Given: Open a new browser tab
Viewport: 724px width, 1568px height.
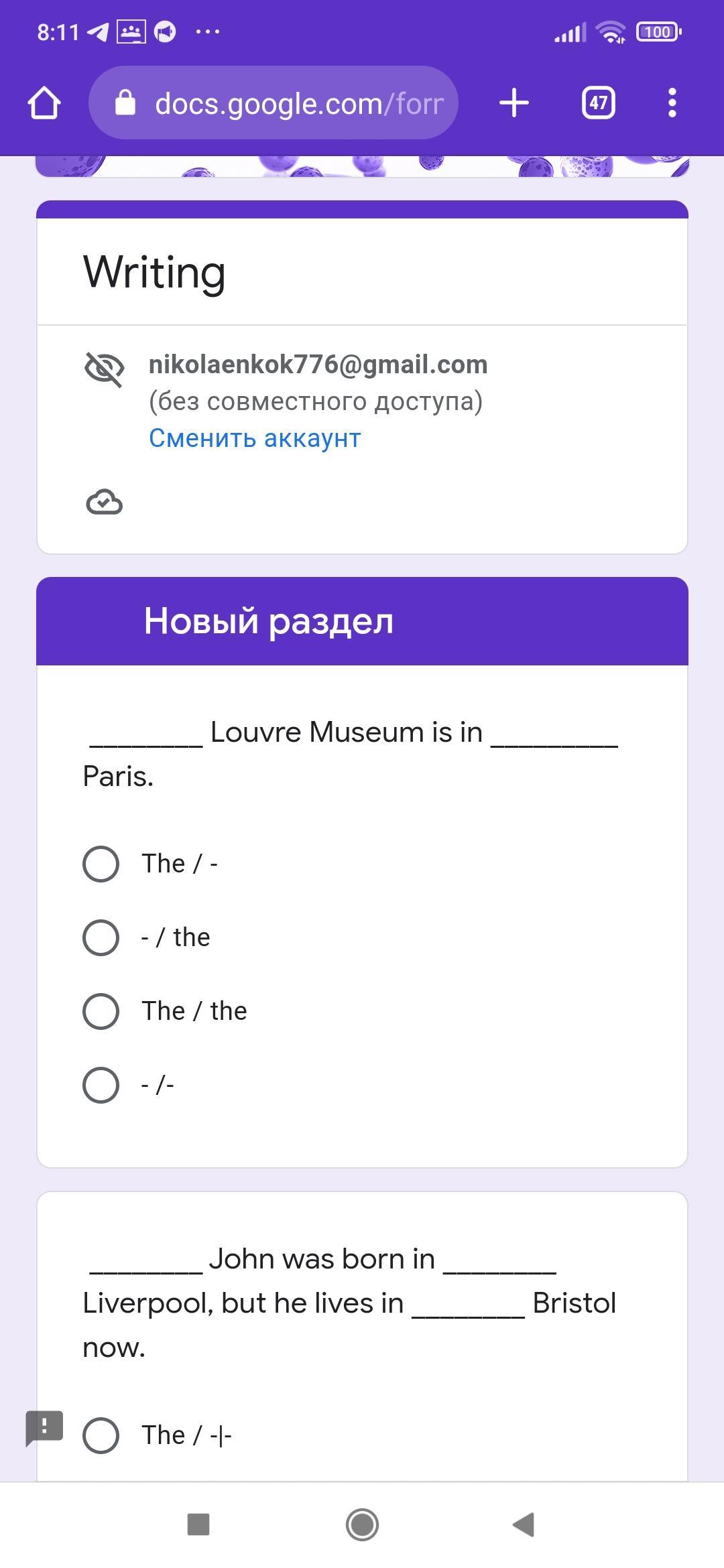Looking at the screenshot, I should point(514,103).
